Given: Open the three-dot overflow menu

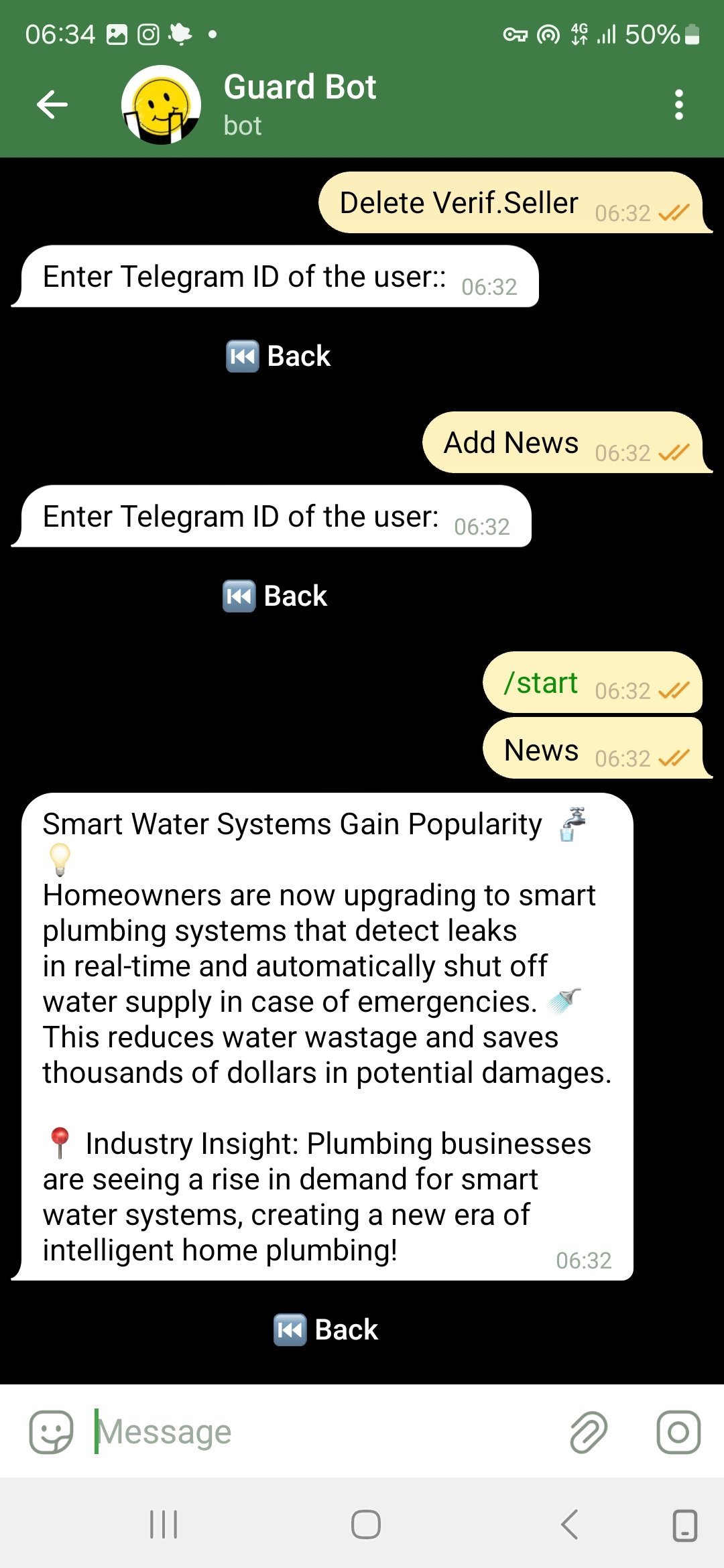Looking at the screenshot, I should pos(679,105).
